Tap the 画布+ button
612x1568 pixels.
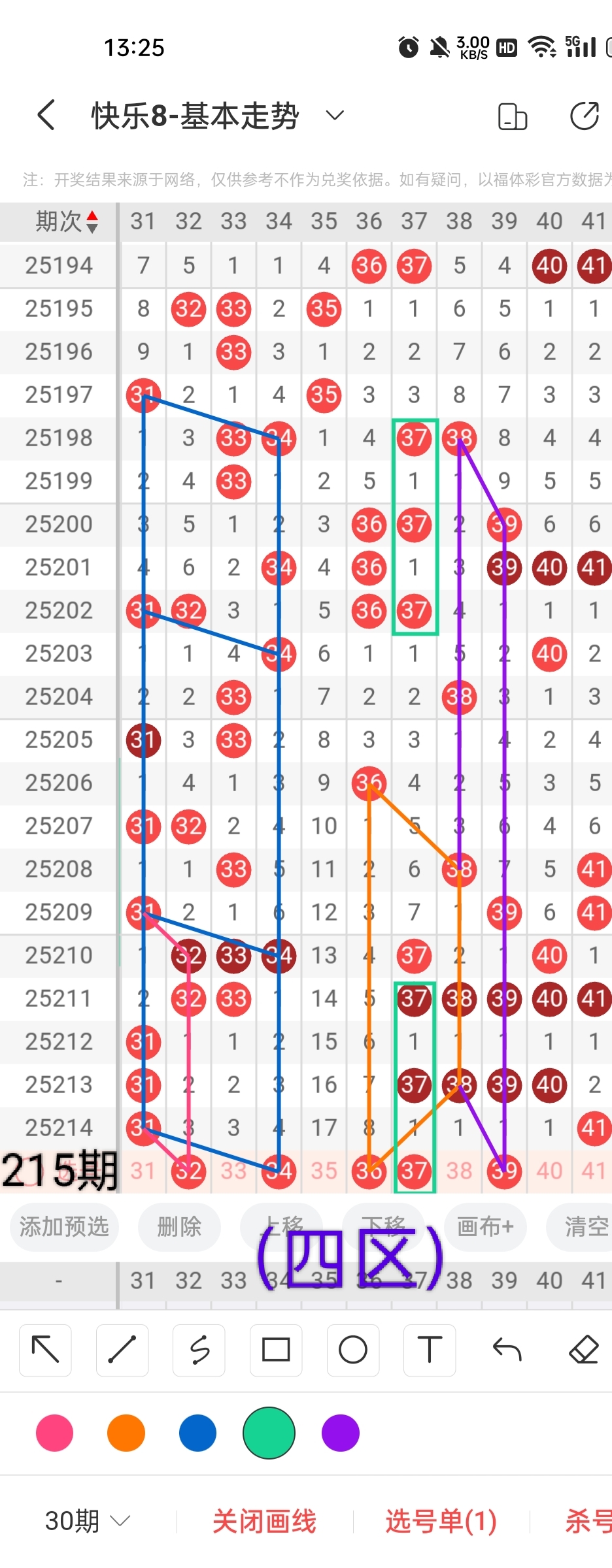(485, 1226)
